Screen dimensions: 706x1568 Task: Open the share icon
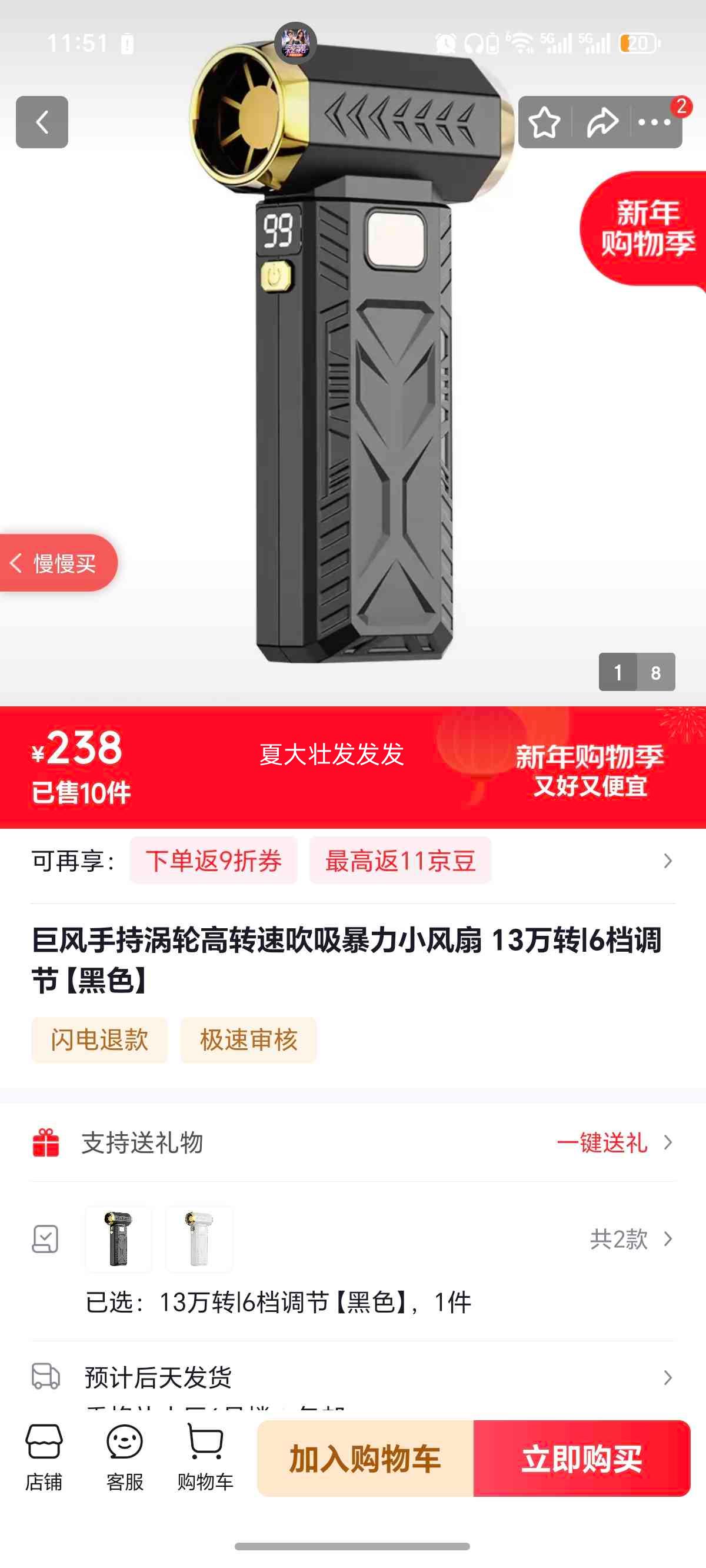click(x=601, y=122)
